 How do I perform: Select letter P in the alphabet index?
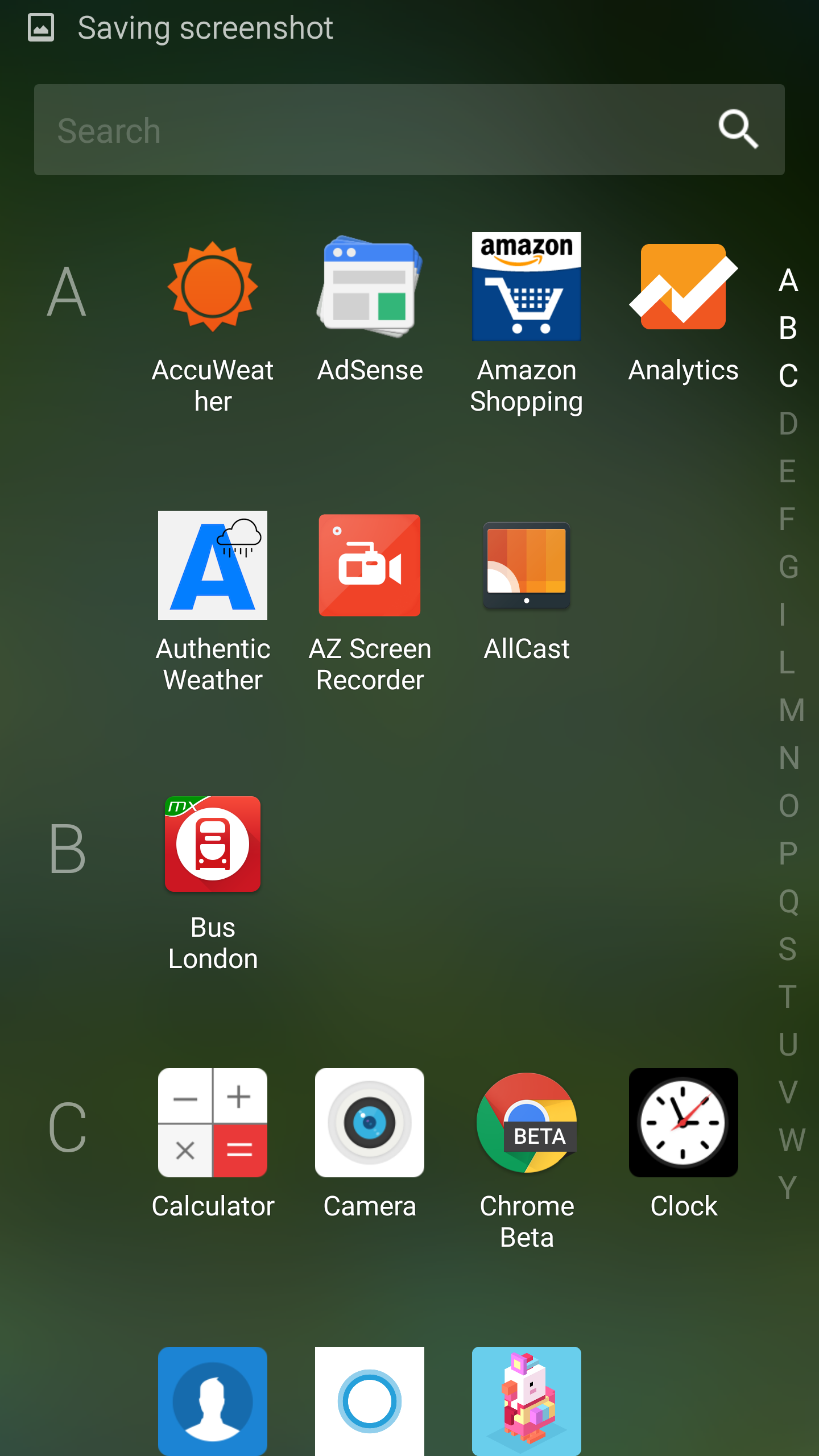click(788, 854)
